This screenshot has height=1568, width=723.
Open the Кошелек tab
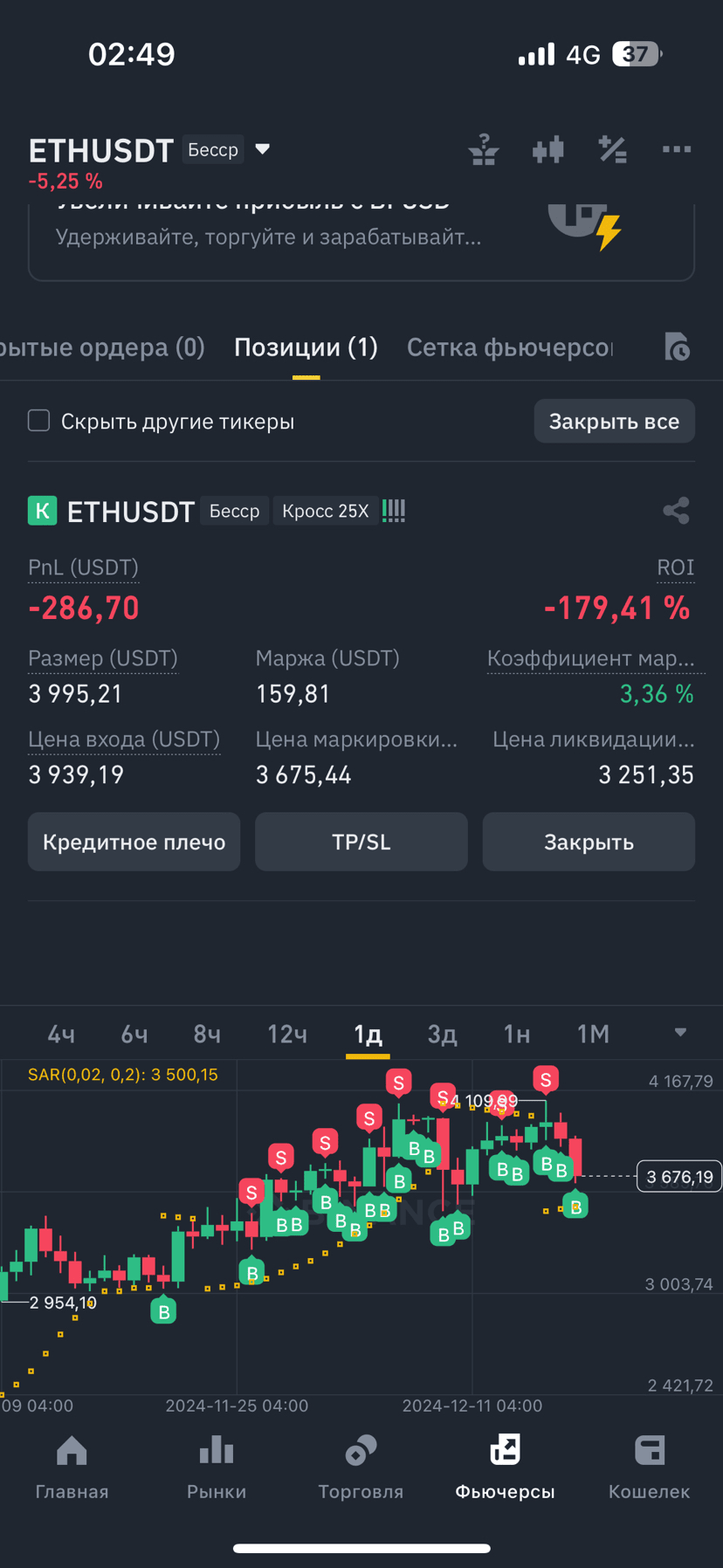point(649,1468)
